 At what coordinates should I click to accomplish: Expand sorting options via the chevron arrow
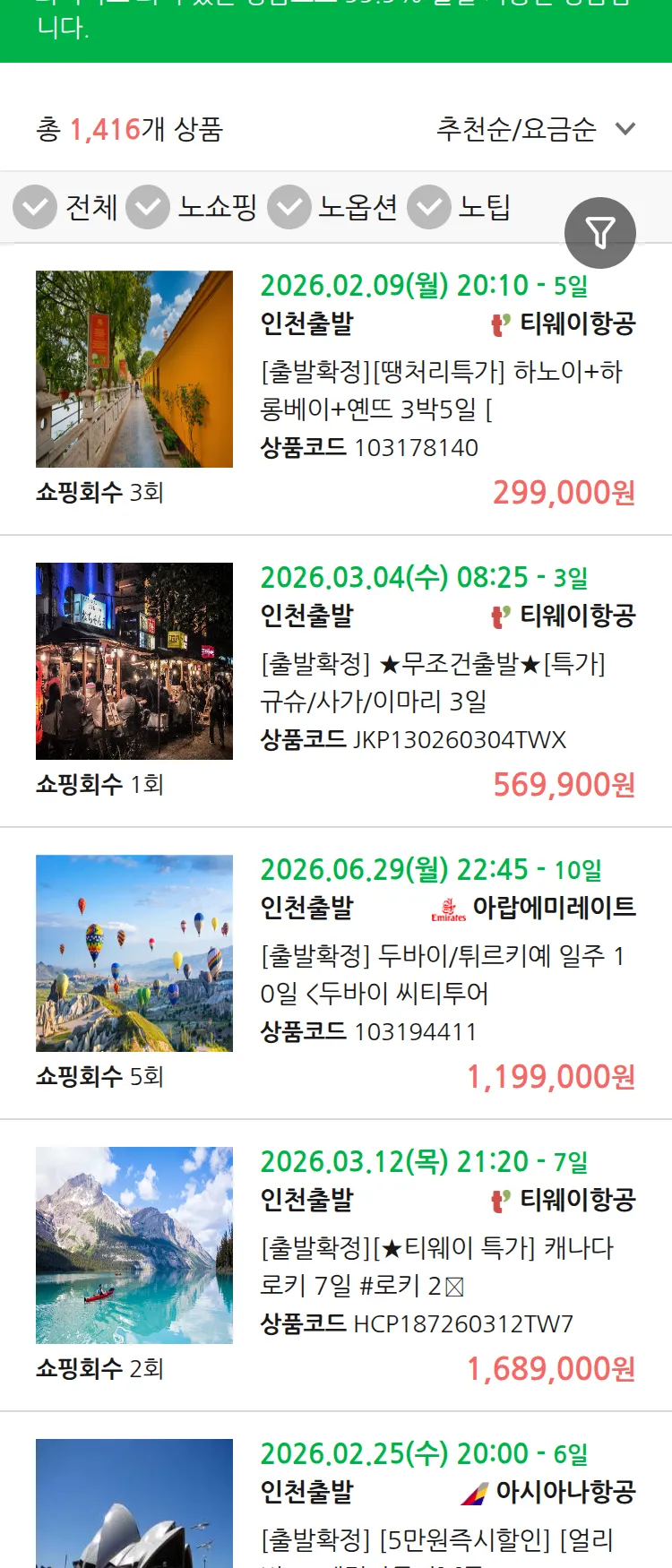tap(625, 130)
